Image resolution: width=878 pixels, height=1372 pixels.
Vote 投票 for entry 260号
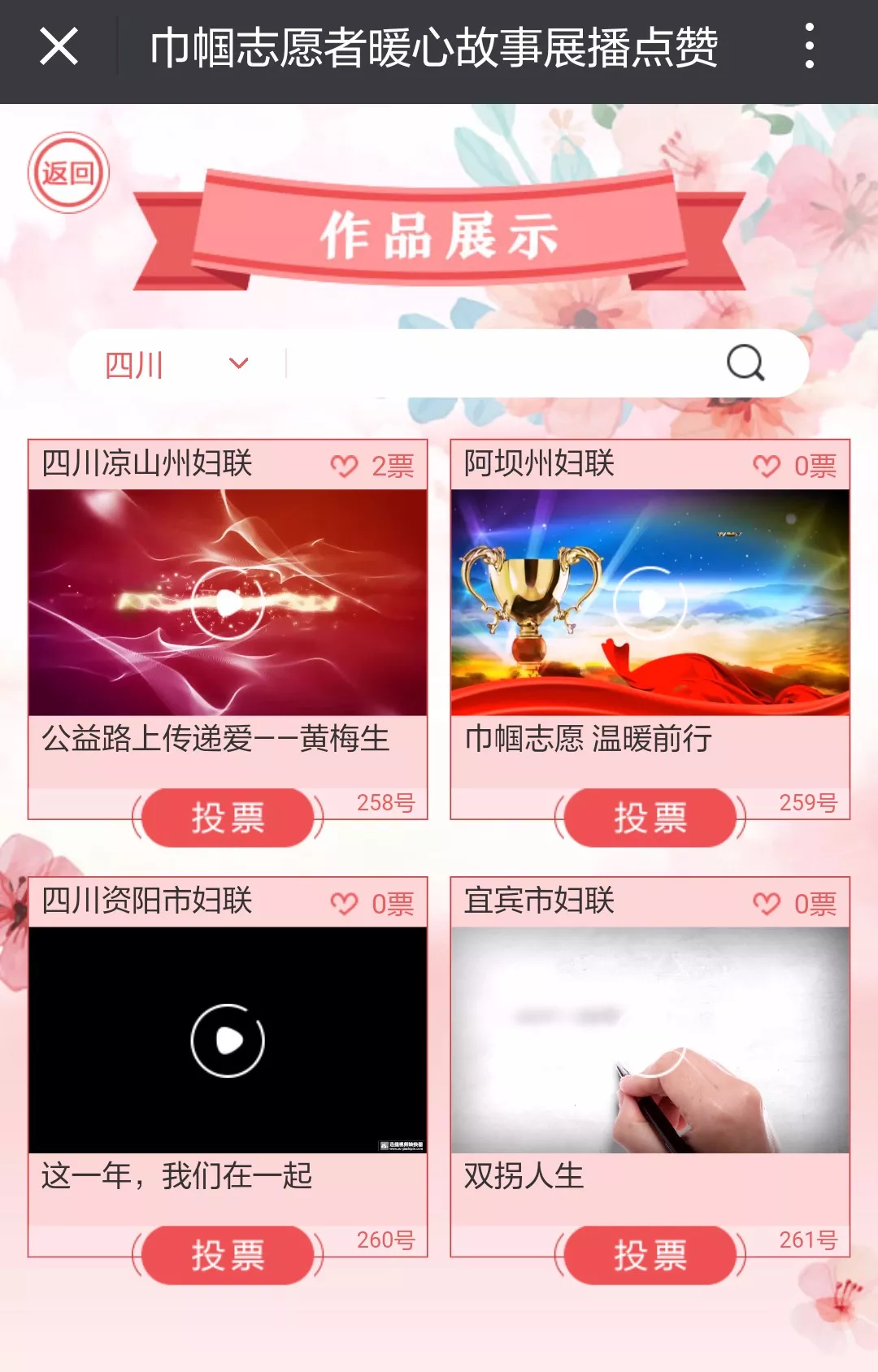point(228,1255)
